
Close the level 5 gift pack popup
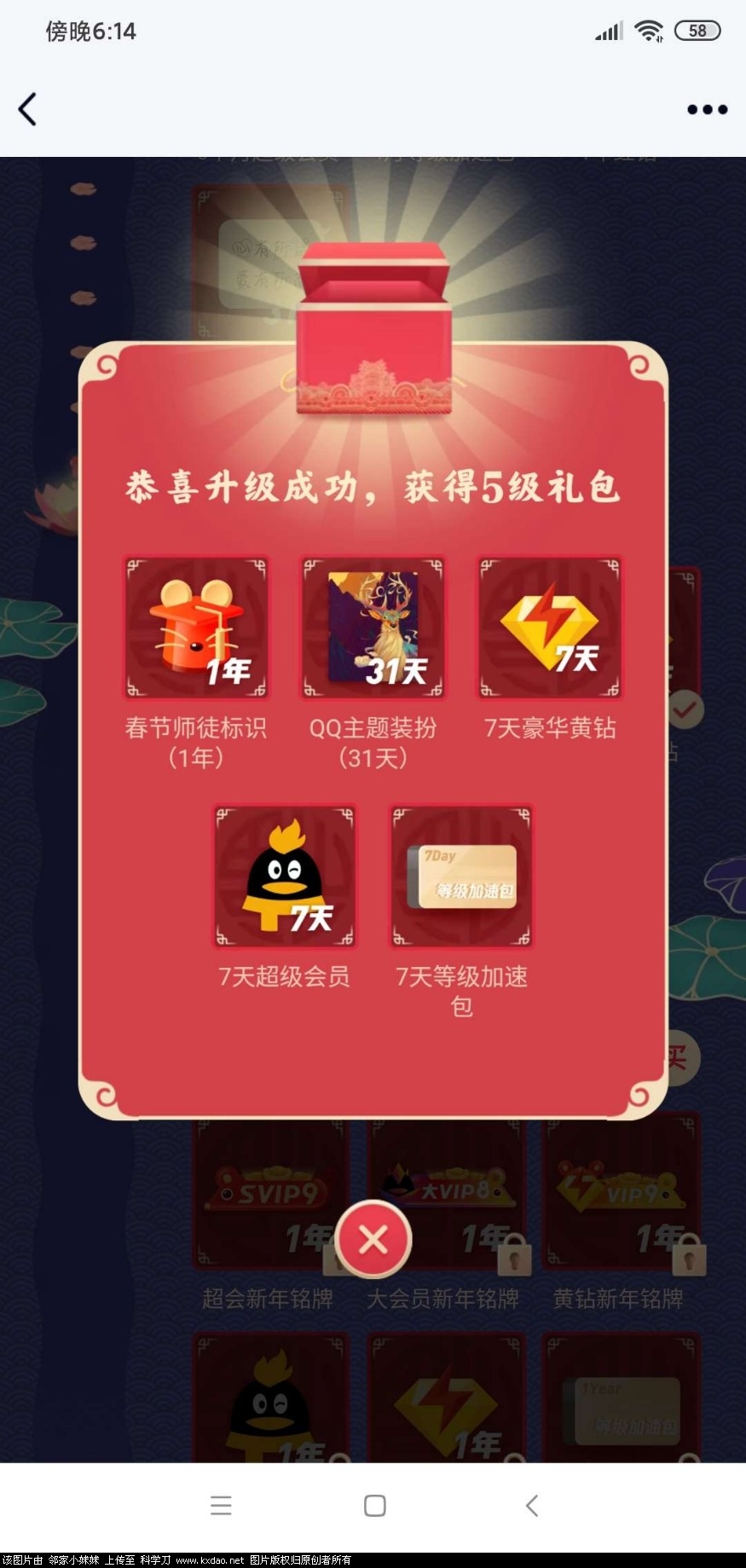coord(373,1240)
